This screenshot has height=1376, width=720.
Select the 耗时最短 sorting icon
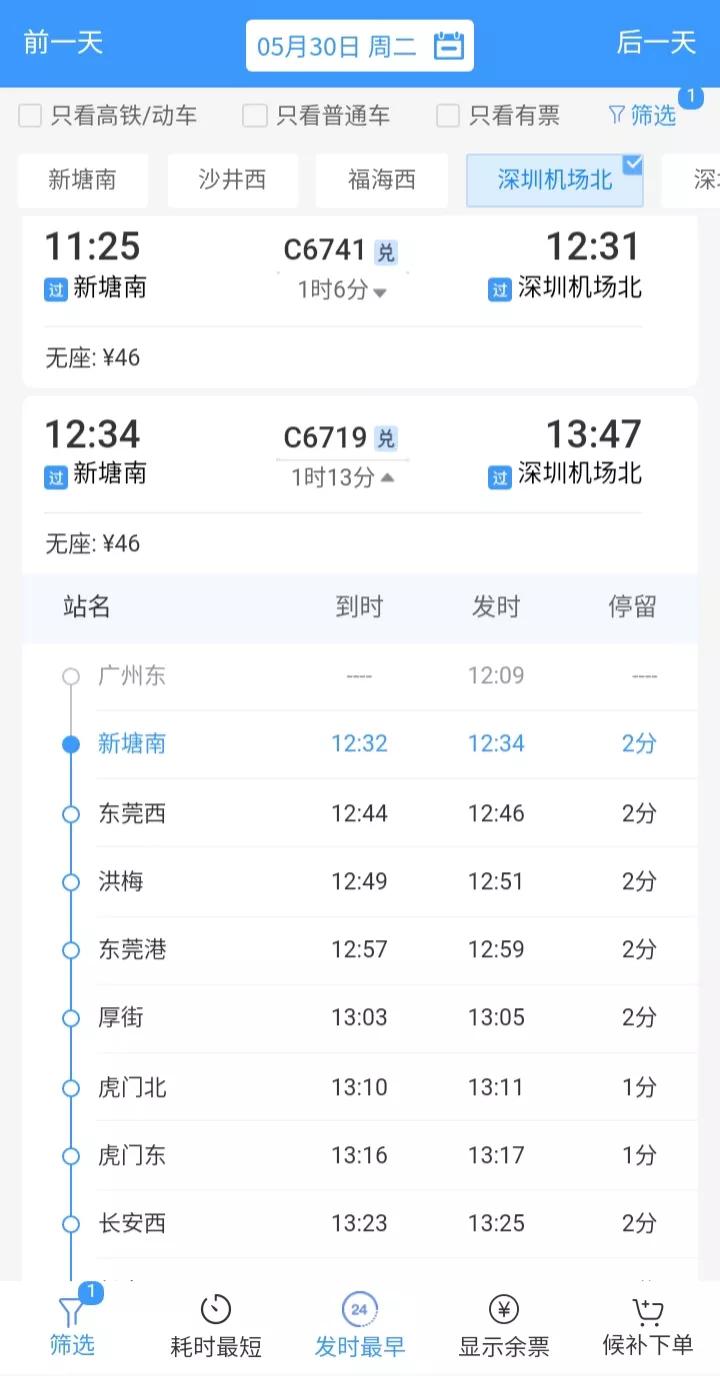pos(214,1309)
